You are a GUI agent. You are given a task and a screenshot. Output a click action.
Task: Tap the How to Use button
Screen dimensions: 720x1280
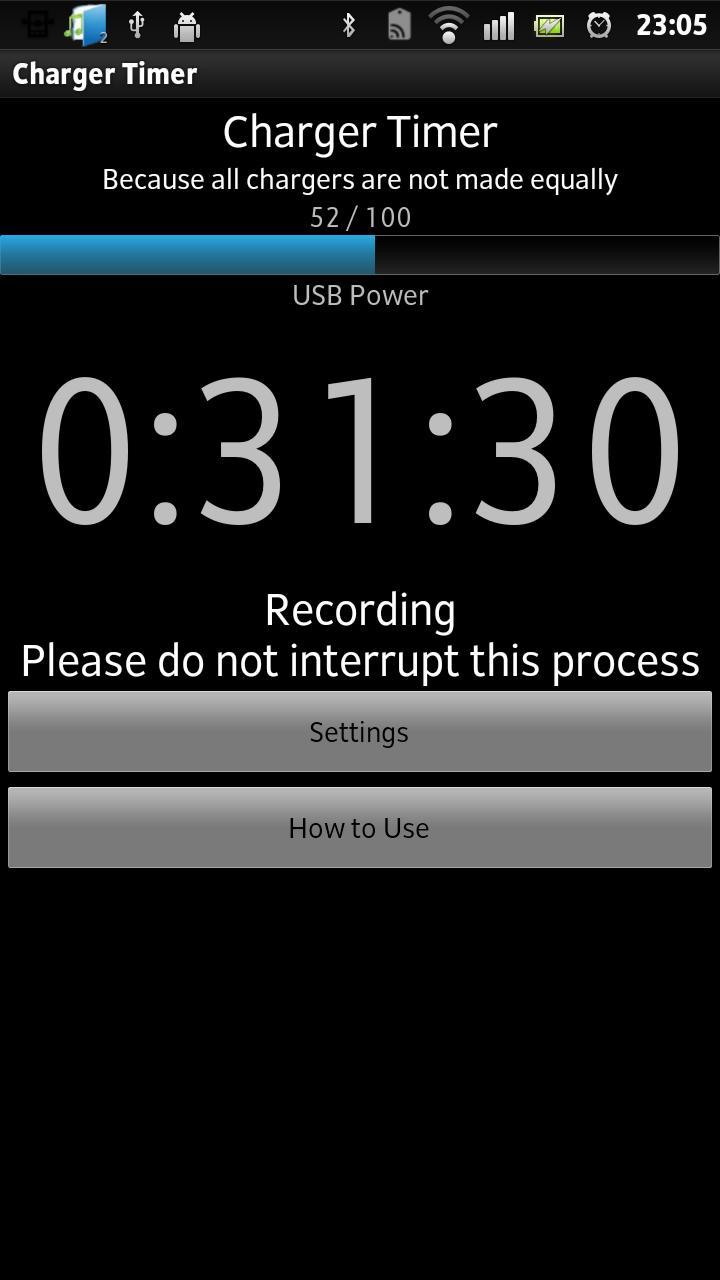[x=360, y=827]
